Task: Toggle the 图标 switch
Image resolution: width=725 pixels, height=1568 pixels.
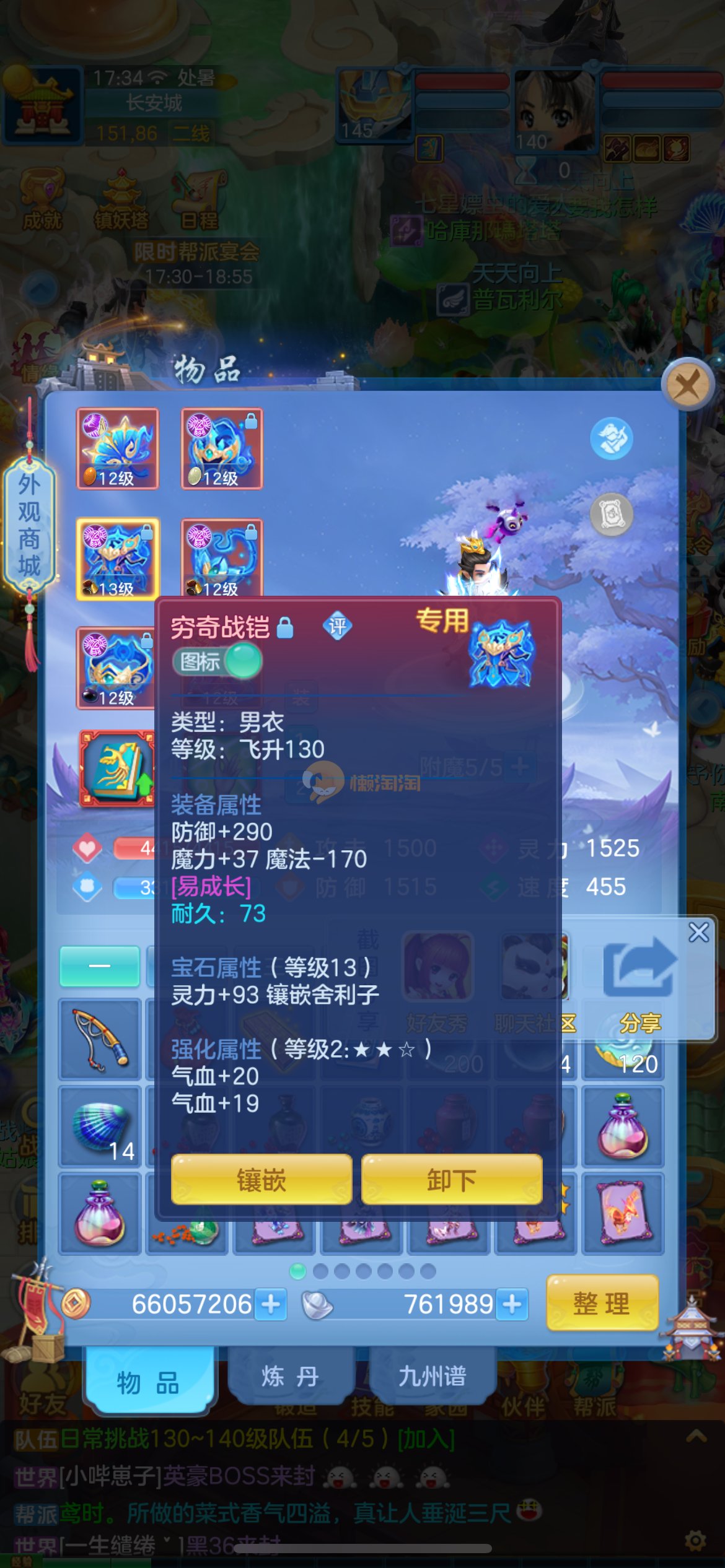Action: [x=218, y=661]
